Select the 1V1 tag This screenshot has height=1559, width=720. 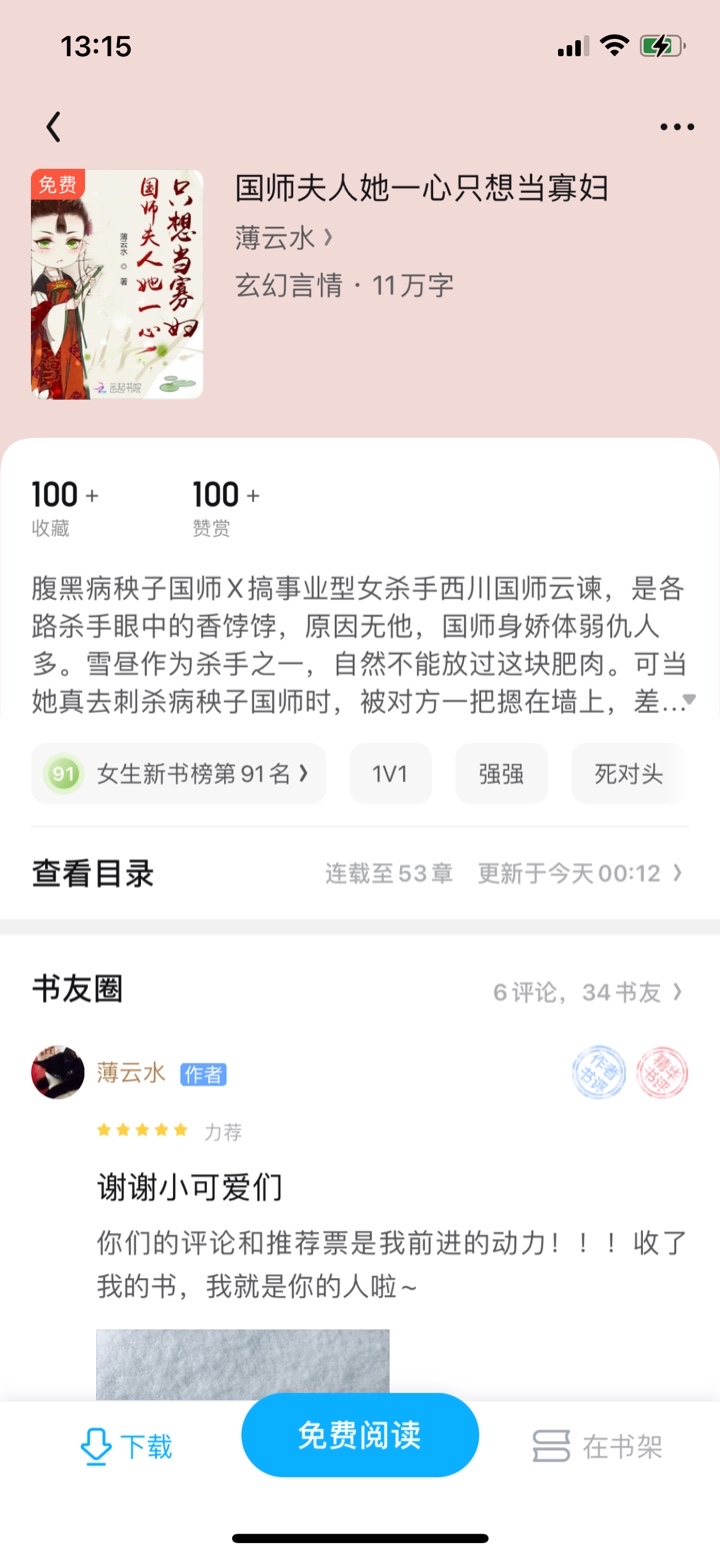(x=391, y=773)
